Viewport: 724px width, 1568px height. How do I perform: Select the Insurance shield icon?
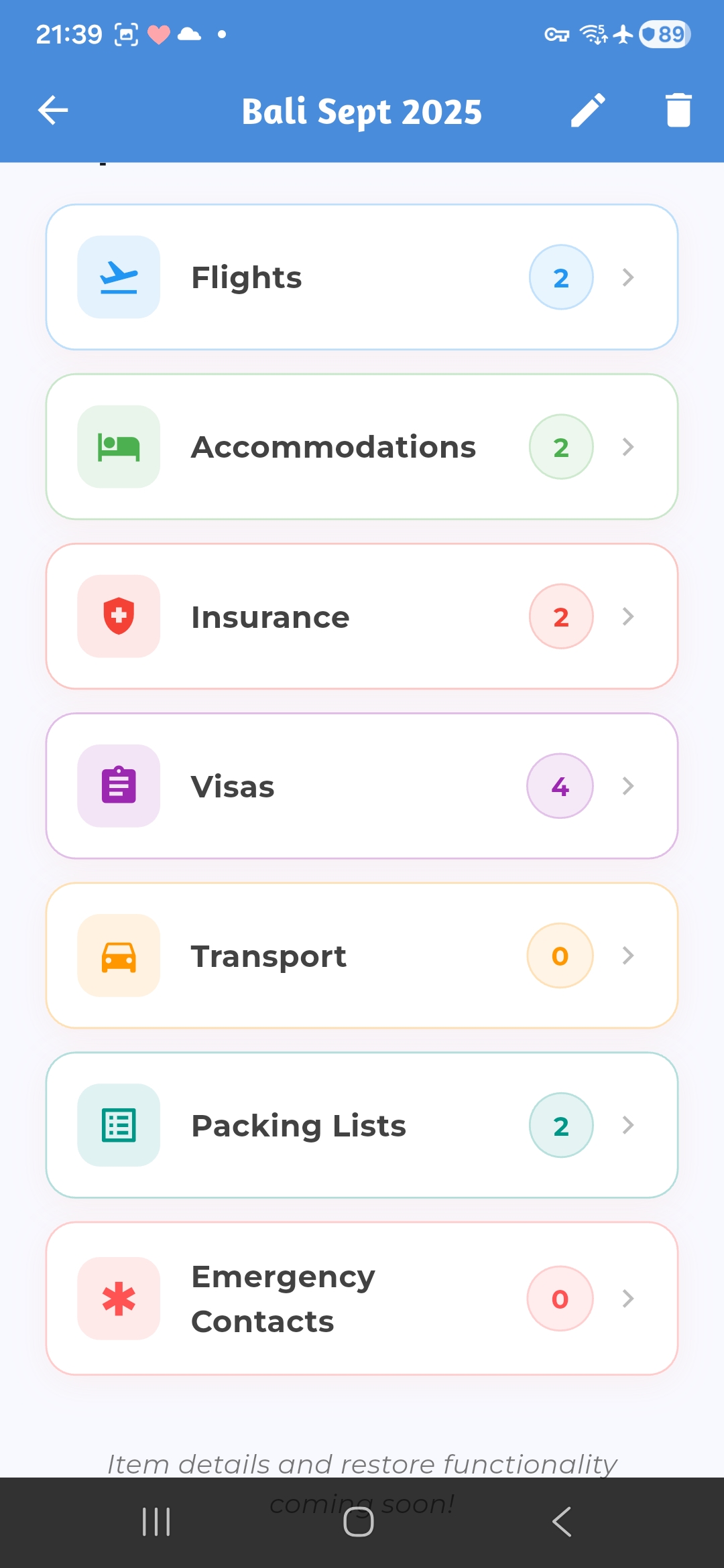point(118,616)
